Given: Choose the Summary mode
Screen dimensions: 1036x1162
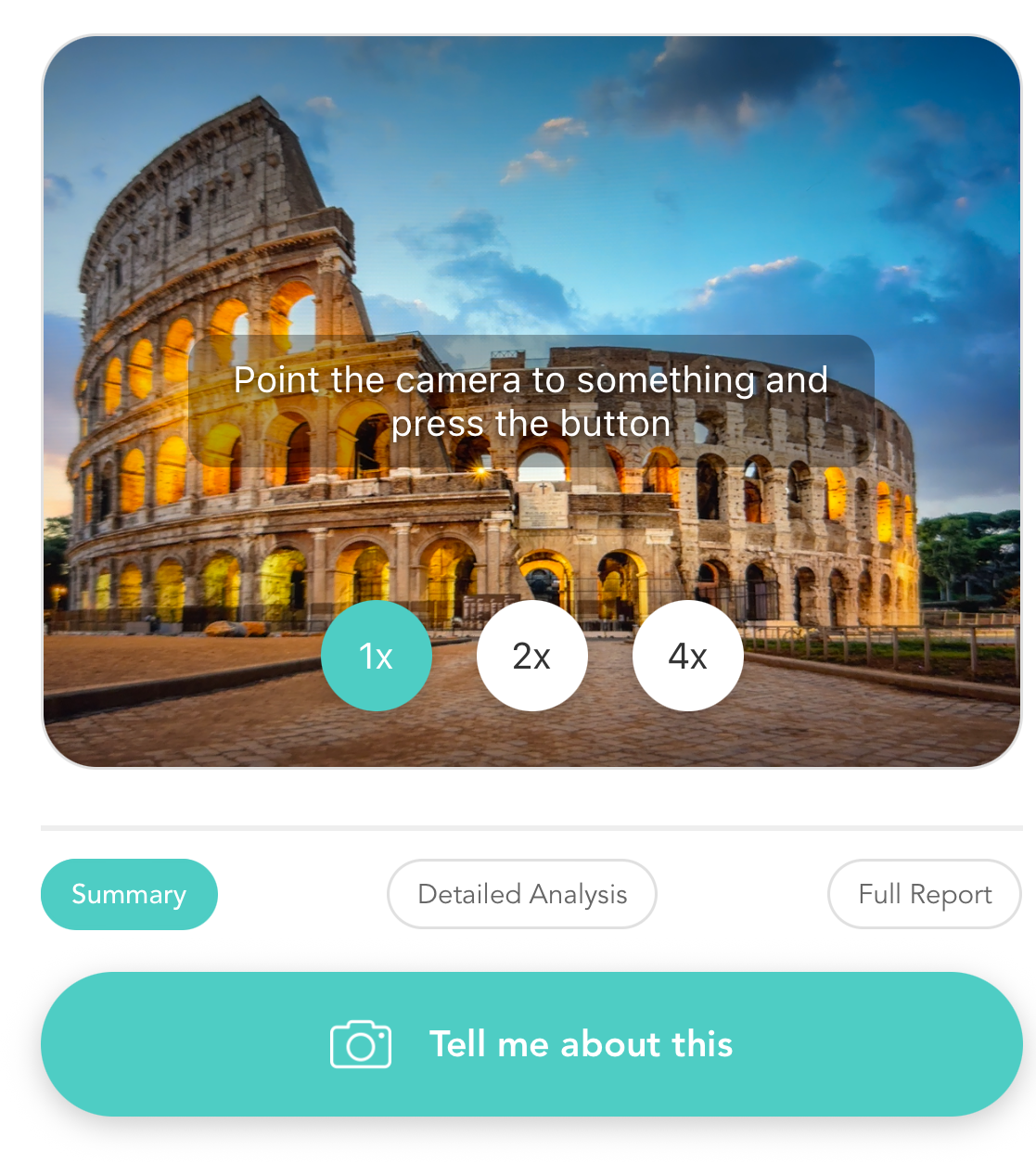Looking at the screenshot, I should pos(129,894).
